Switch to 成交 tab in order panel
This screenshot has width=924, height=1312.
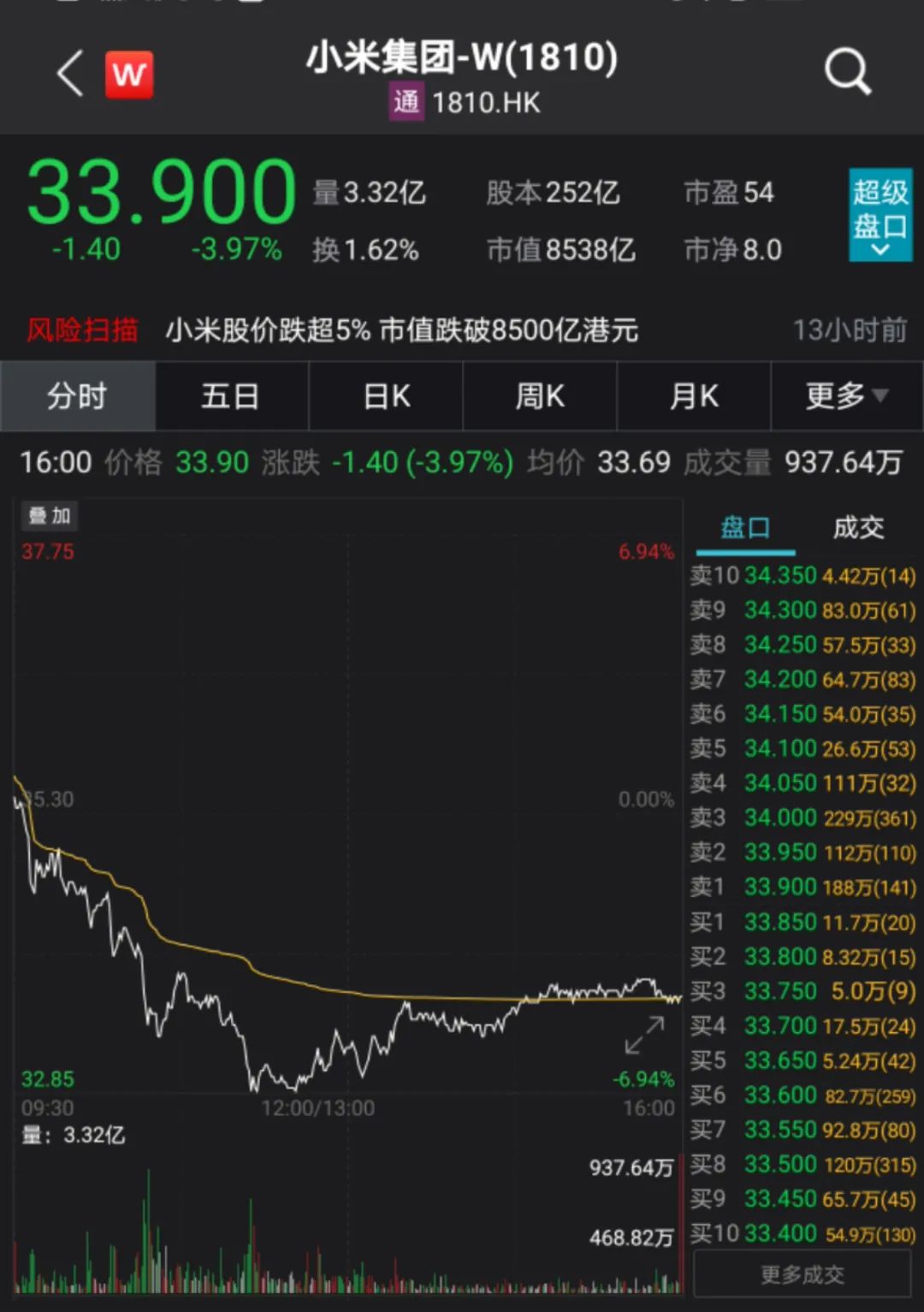[858, 528]
